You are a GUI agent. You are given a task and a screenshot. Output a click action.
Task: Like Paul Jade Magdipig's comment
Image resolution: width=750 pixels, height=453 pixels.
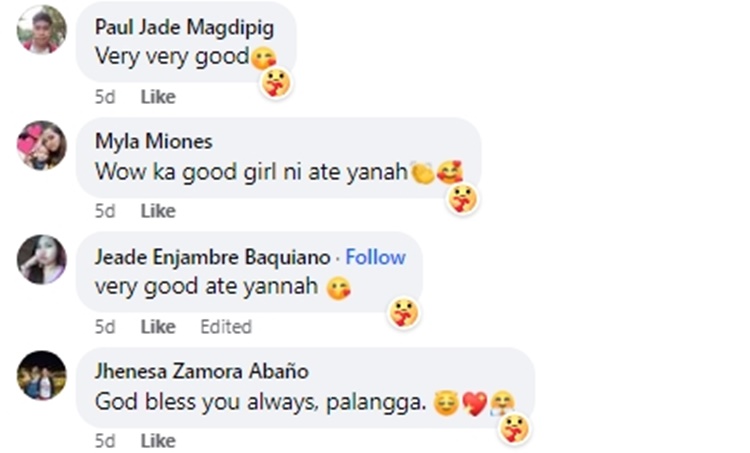157,97
